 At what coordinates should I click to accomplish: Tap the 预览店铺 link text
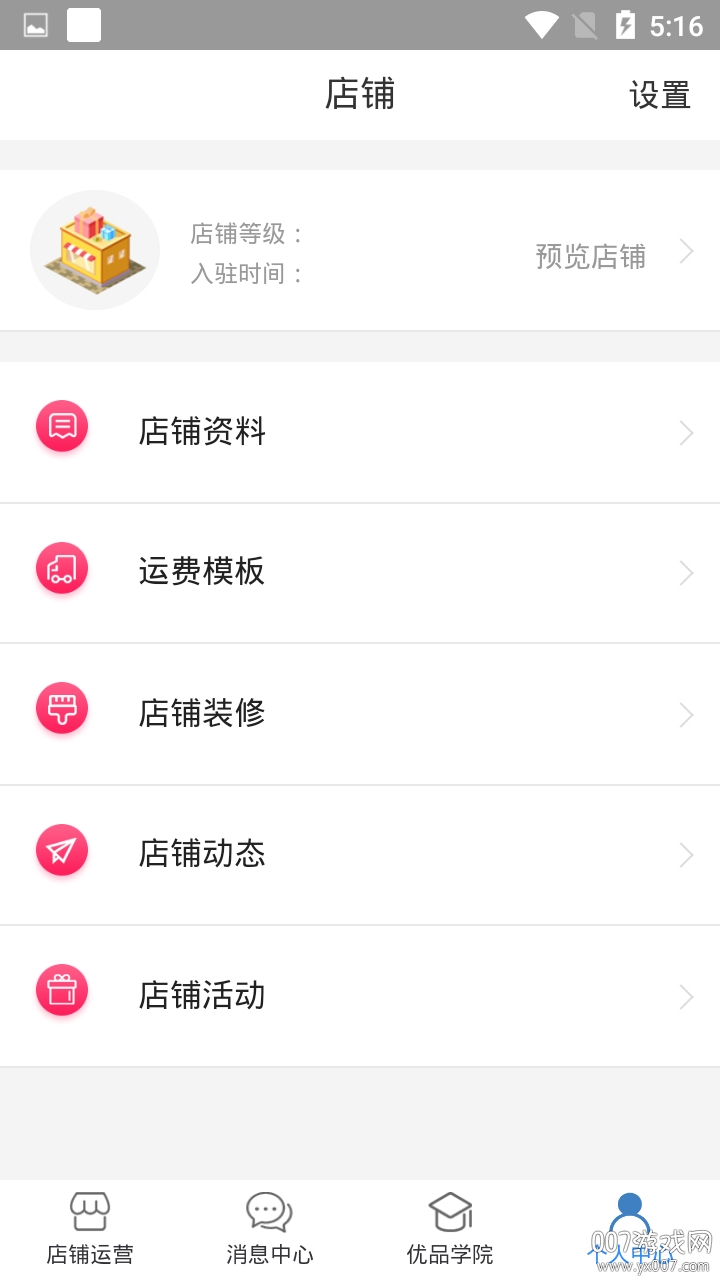[588, 257]
